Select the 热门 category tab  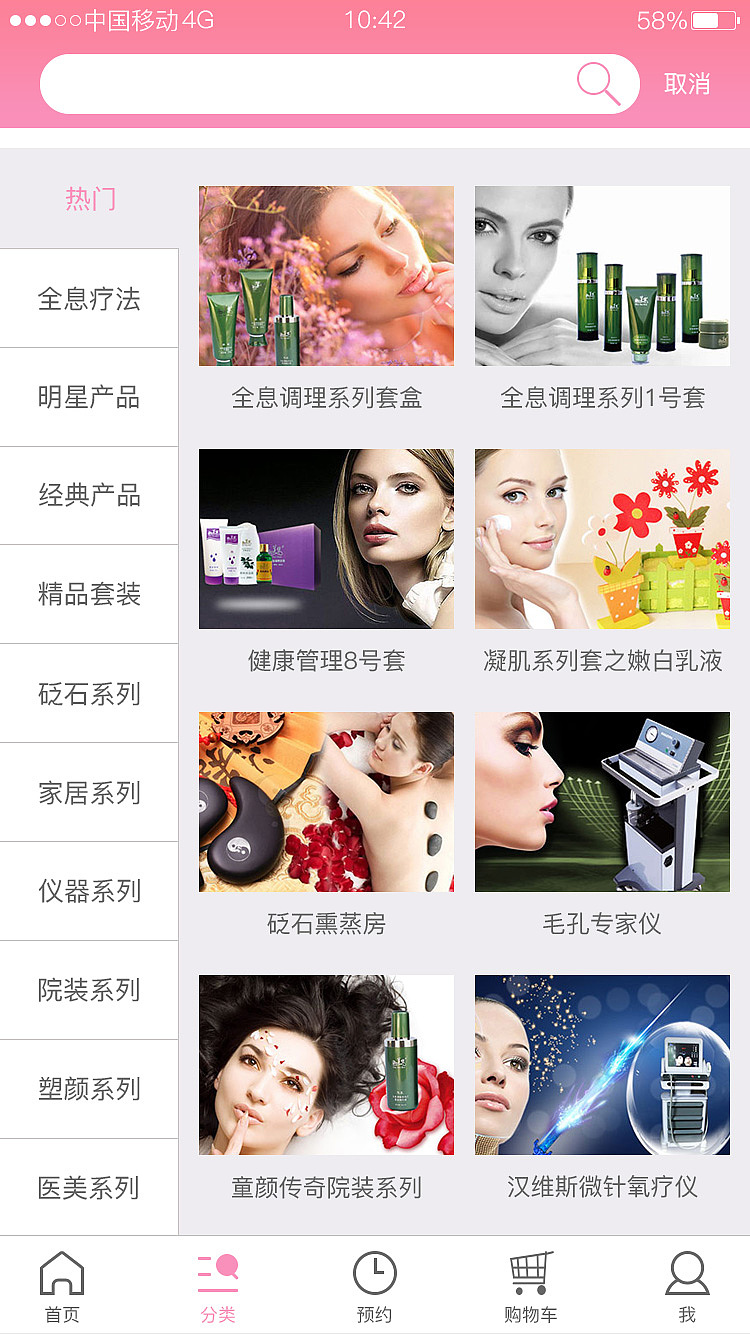(x=89, y=199)
